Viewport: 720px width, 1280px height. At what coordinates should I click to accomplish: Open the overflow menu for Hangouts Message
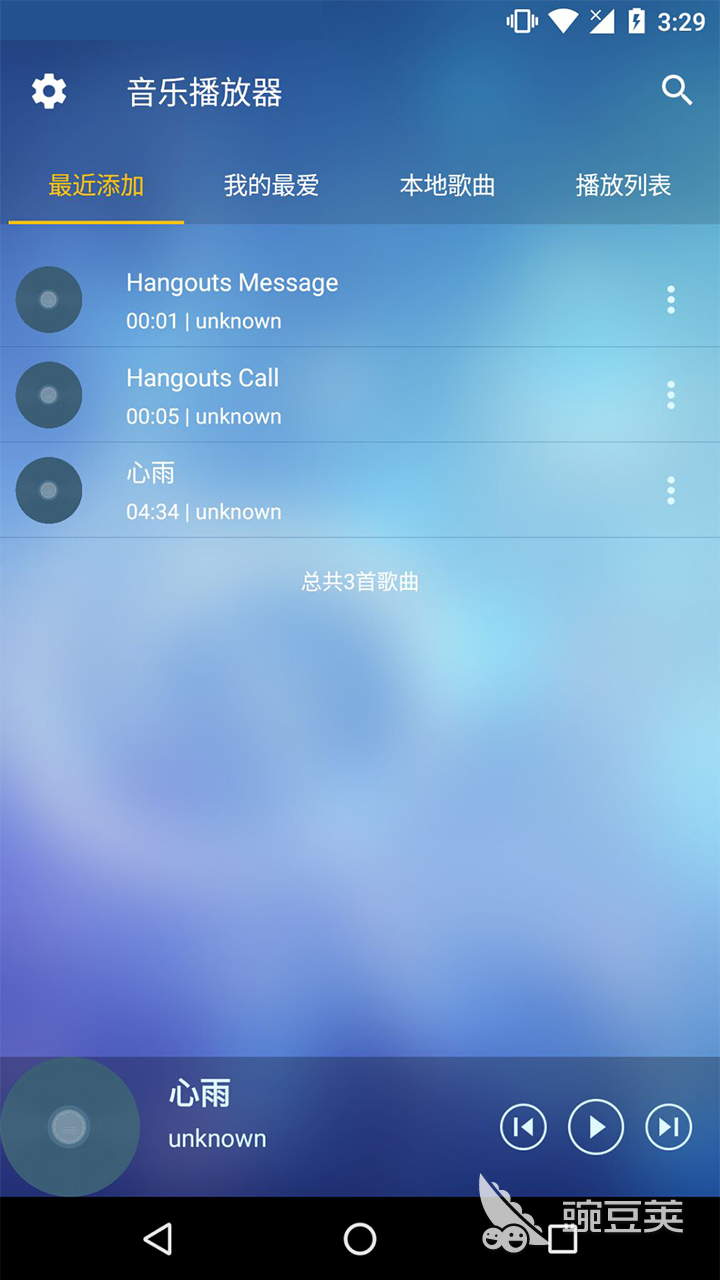pyautogui.click(x=670, y=299)
